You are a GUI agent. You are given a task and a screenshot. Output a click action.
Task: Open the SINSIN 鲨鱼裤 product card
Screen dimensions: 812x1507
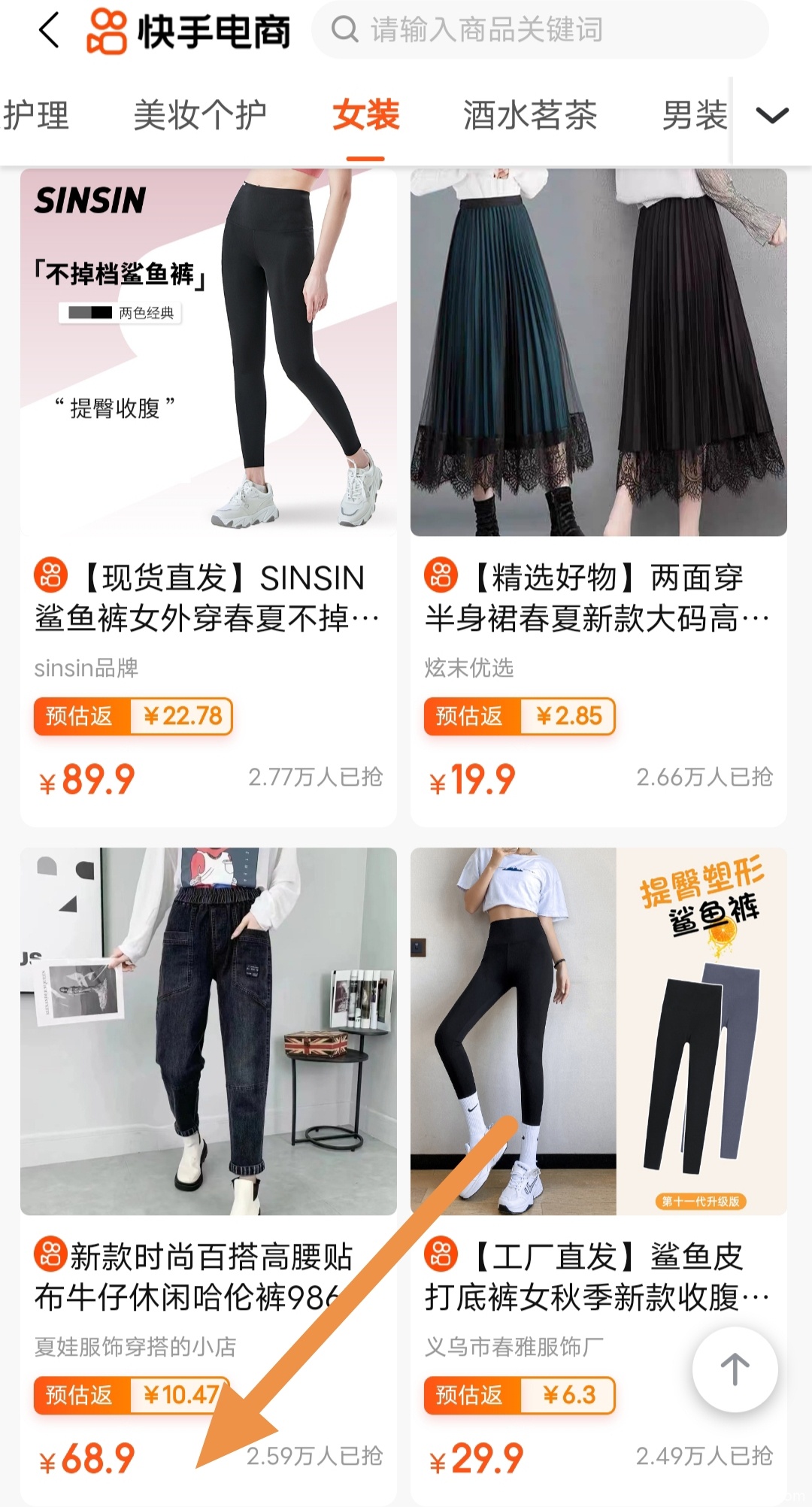pos(208,496)
